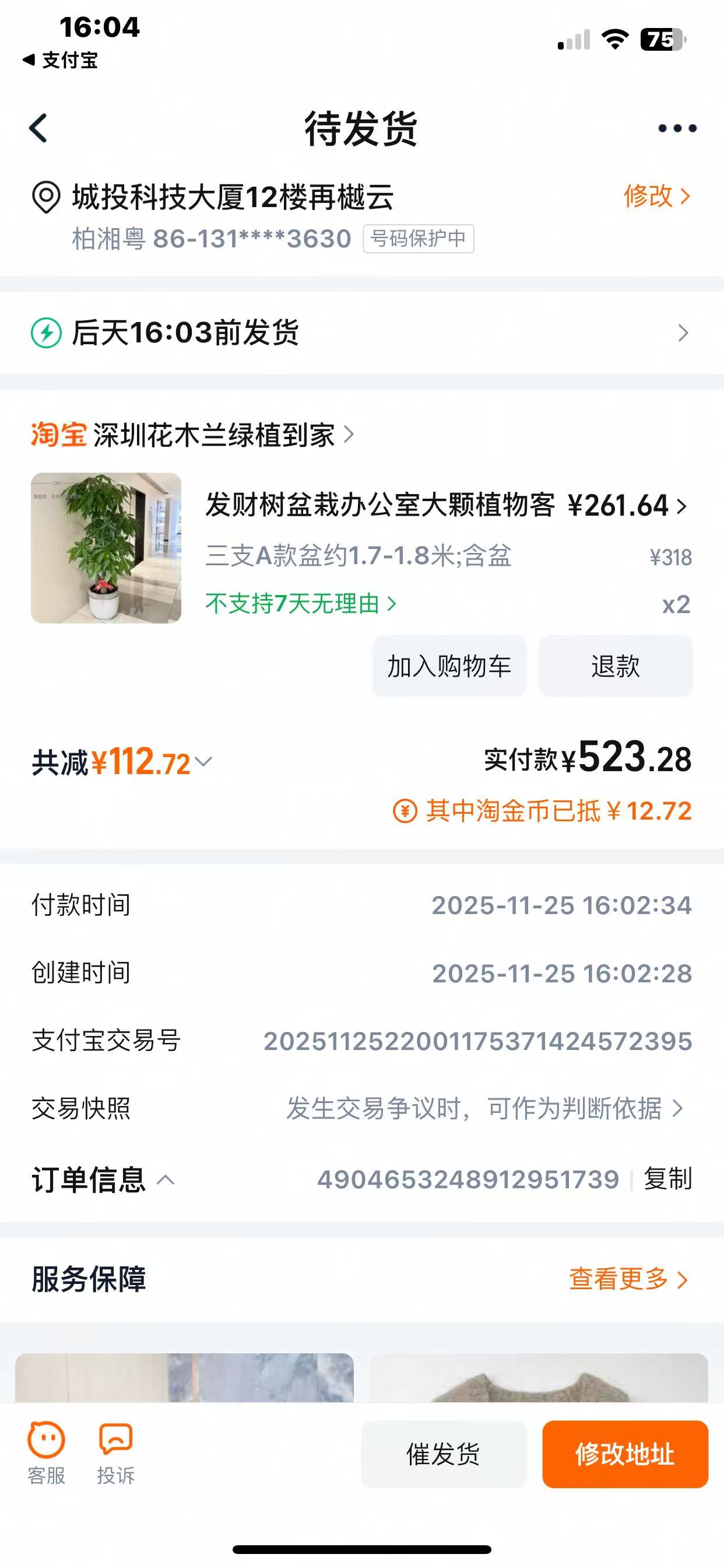
Task: Copy the order number with 复制
Action: click(667, 1179)
